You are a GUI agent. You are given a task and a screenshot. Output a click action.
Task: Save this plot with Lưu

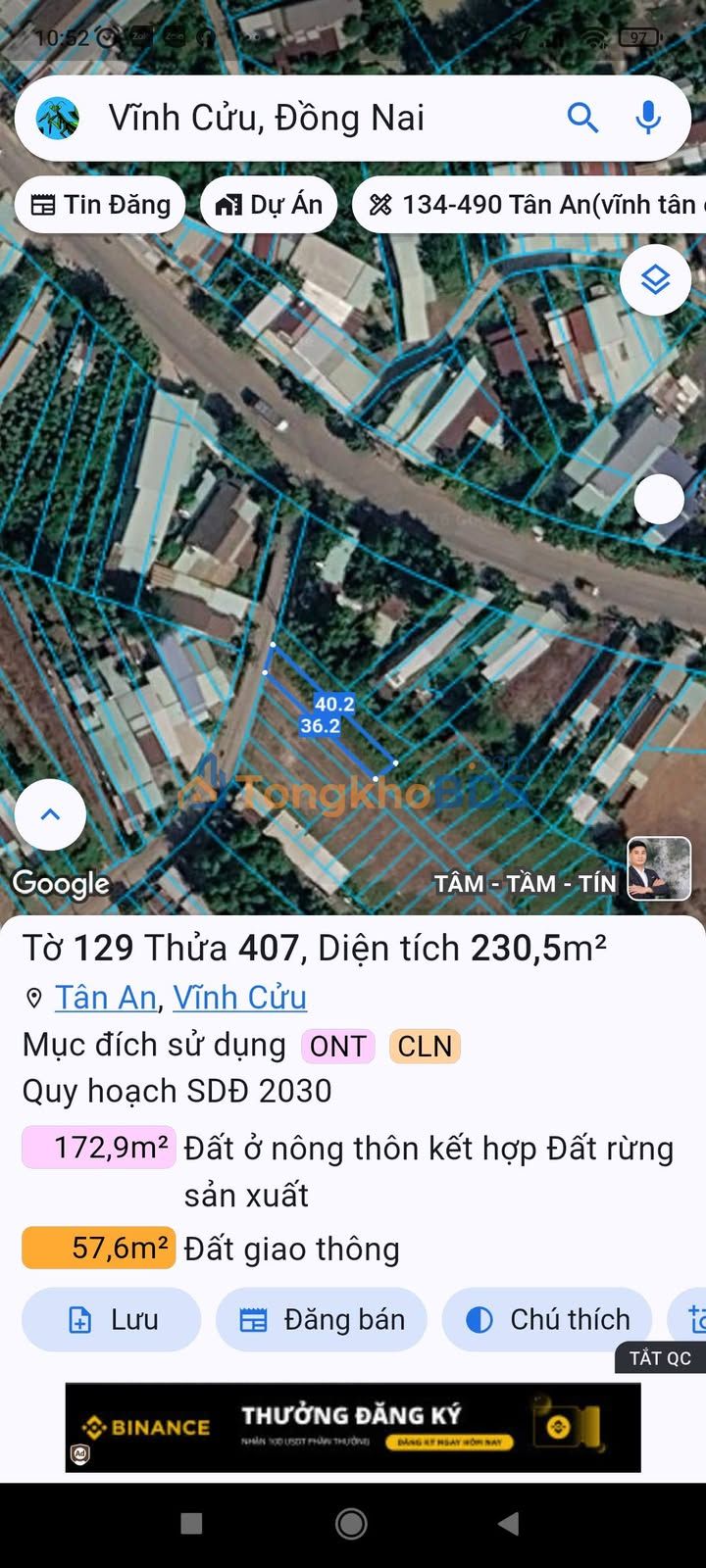[112, 1320]
